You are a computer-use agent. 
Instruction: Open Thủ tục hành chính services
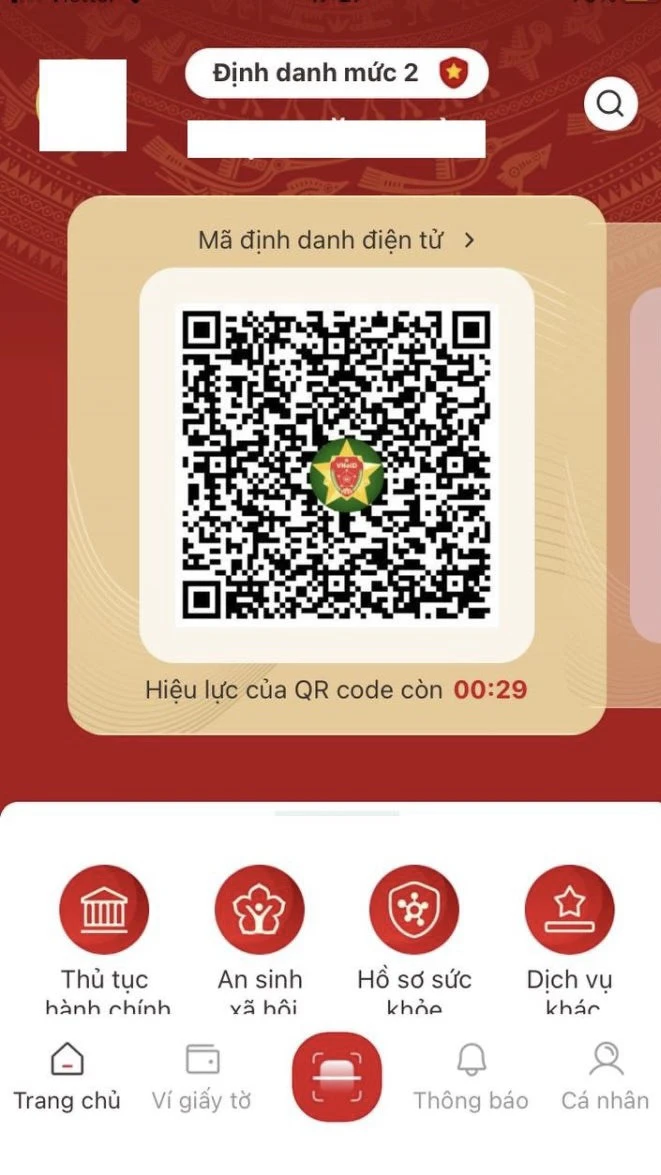click(x=104, y=909)
